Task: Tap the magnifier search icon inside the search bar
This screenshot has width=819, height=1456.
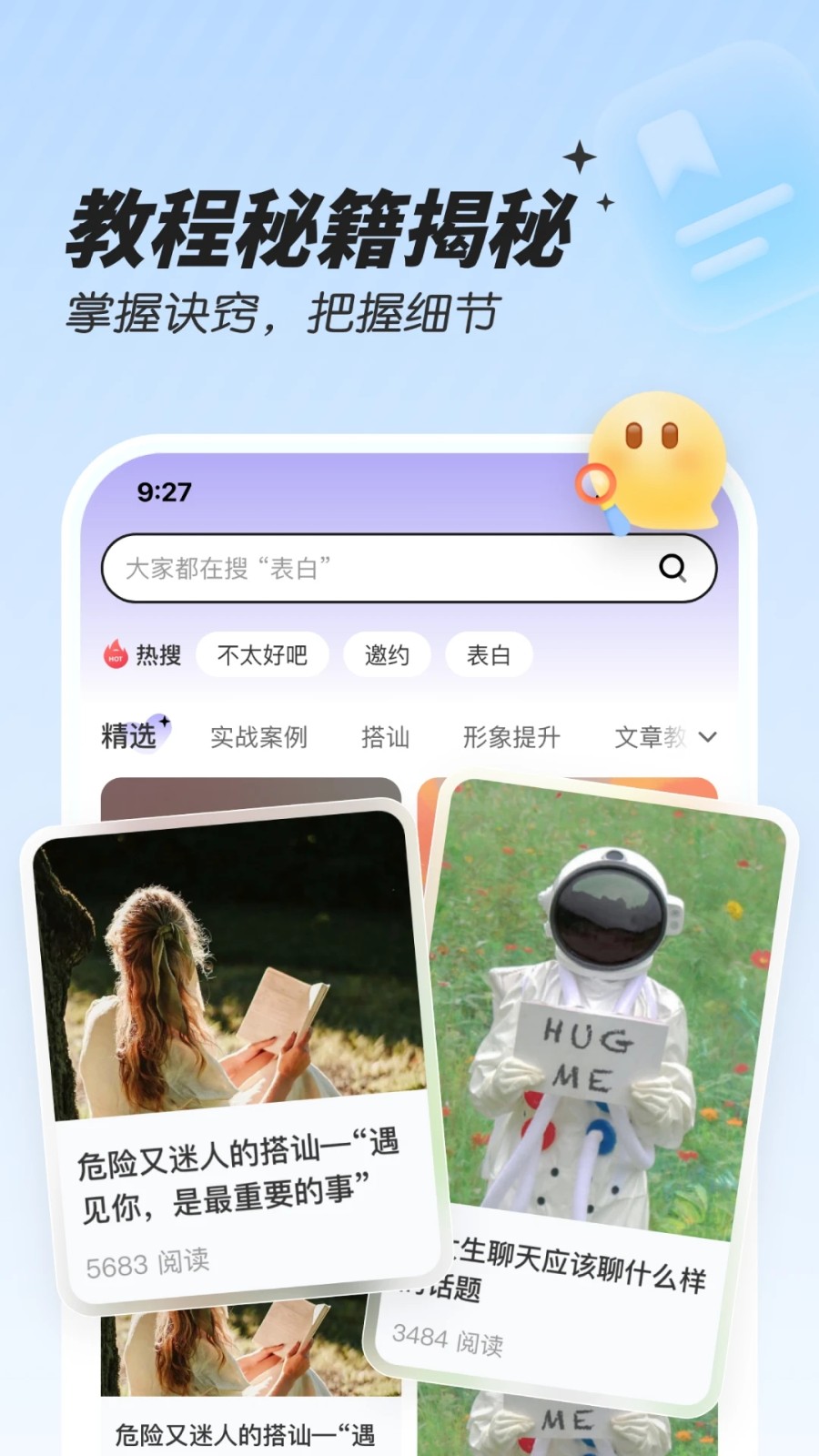Action: tap(672, 568)
